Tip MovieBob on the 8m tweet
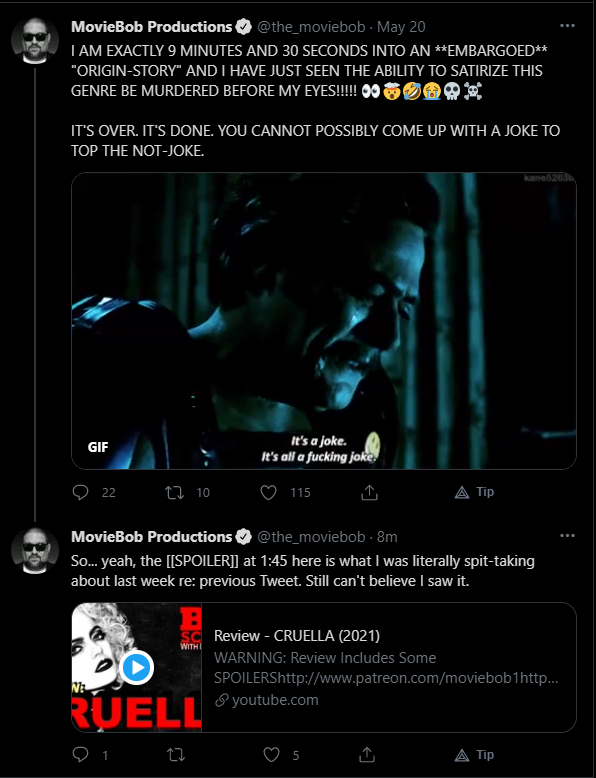The image size is (596, 778). click(x=474, y=755)
